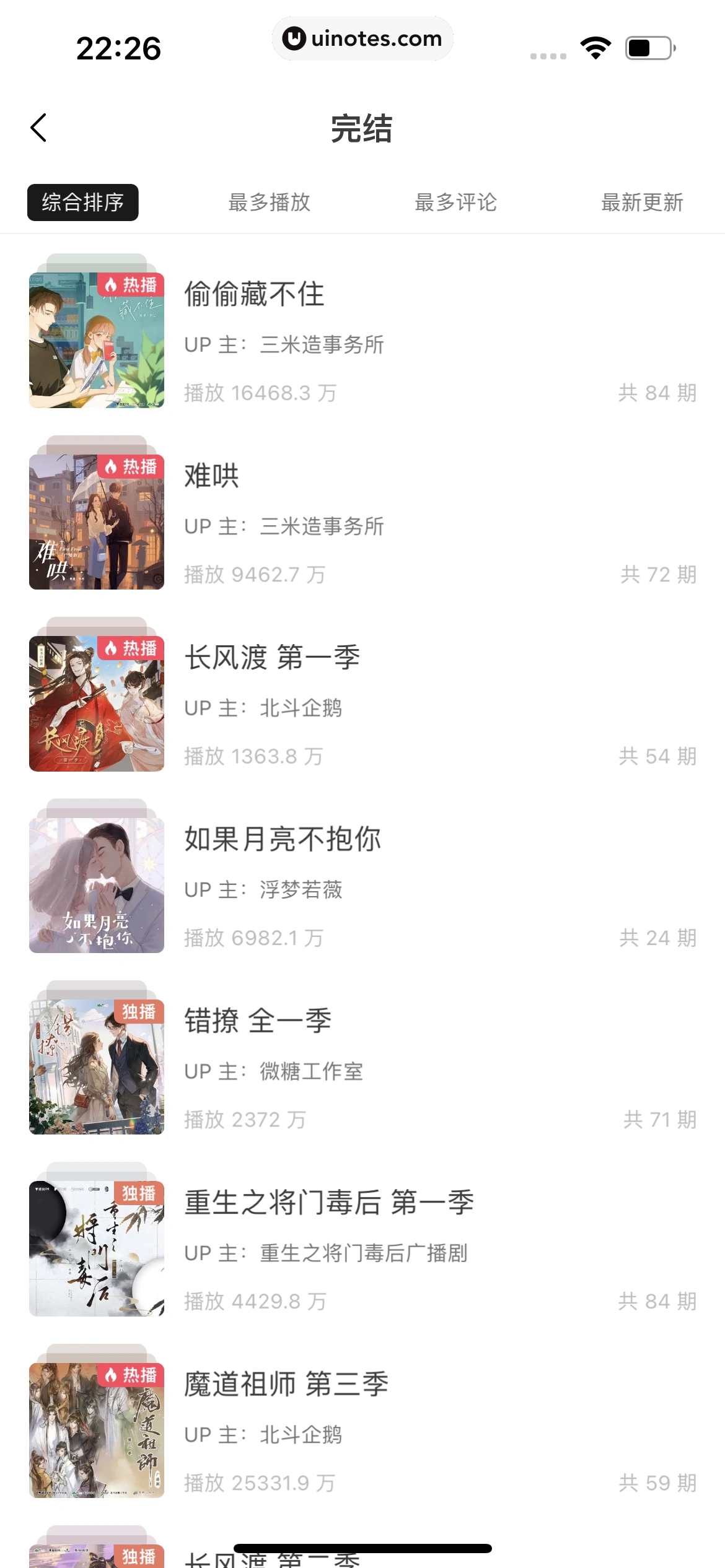Viewport: 725px width, 1568px height.
Task: Switch to 最多播放 sorting
Action: click(269, 203)
